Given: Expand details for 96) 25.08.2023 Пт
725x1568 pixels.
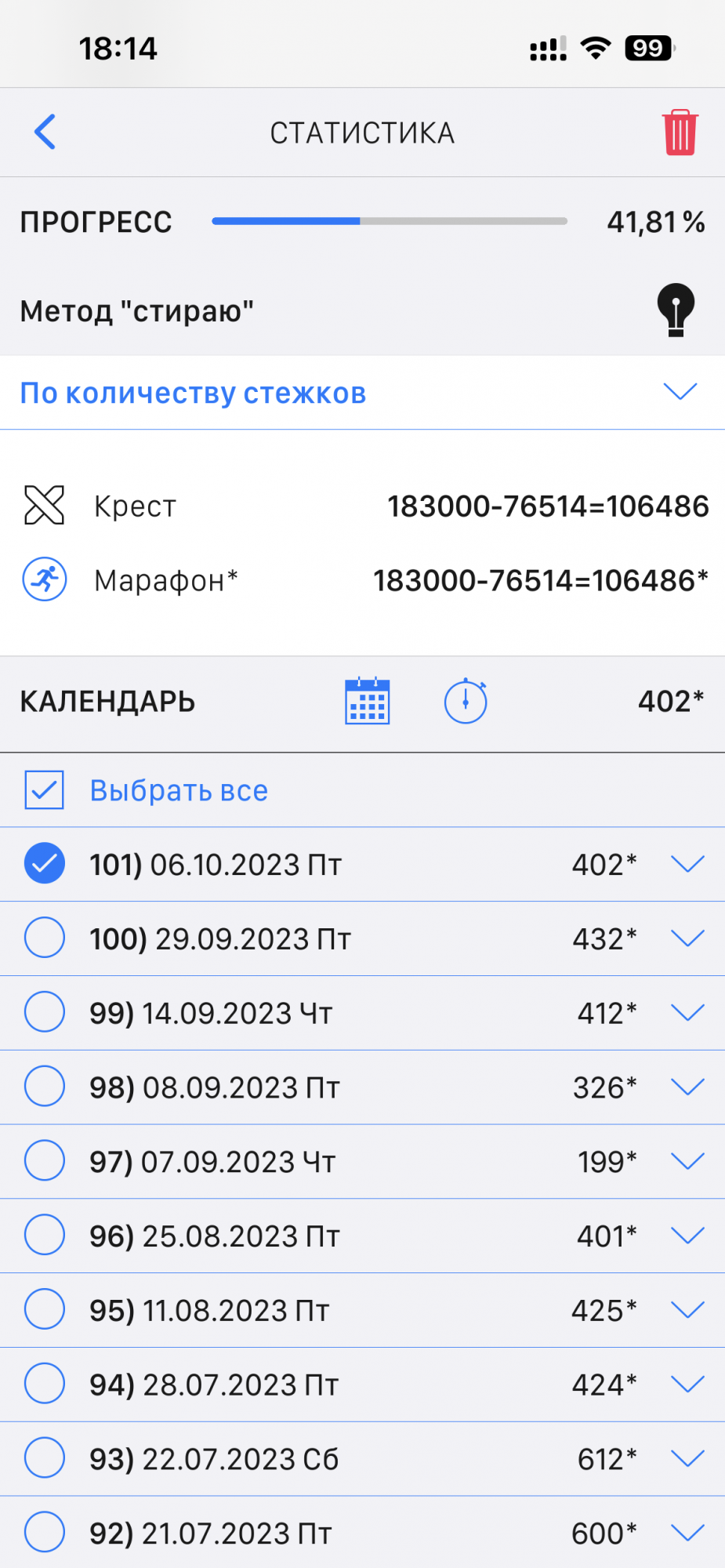Looking at the screenshot, I should tap(687, 1236).
